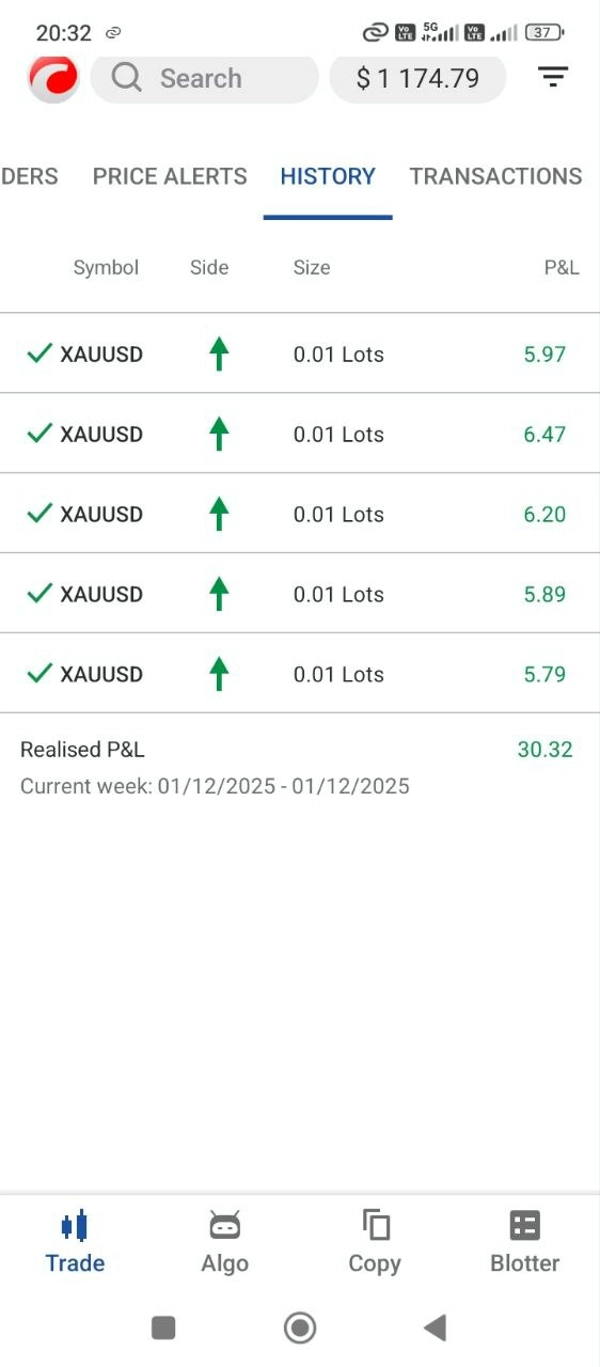600x1367 pixels.
Task: Select the History tab
Action: tap(328, 177)
